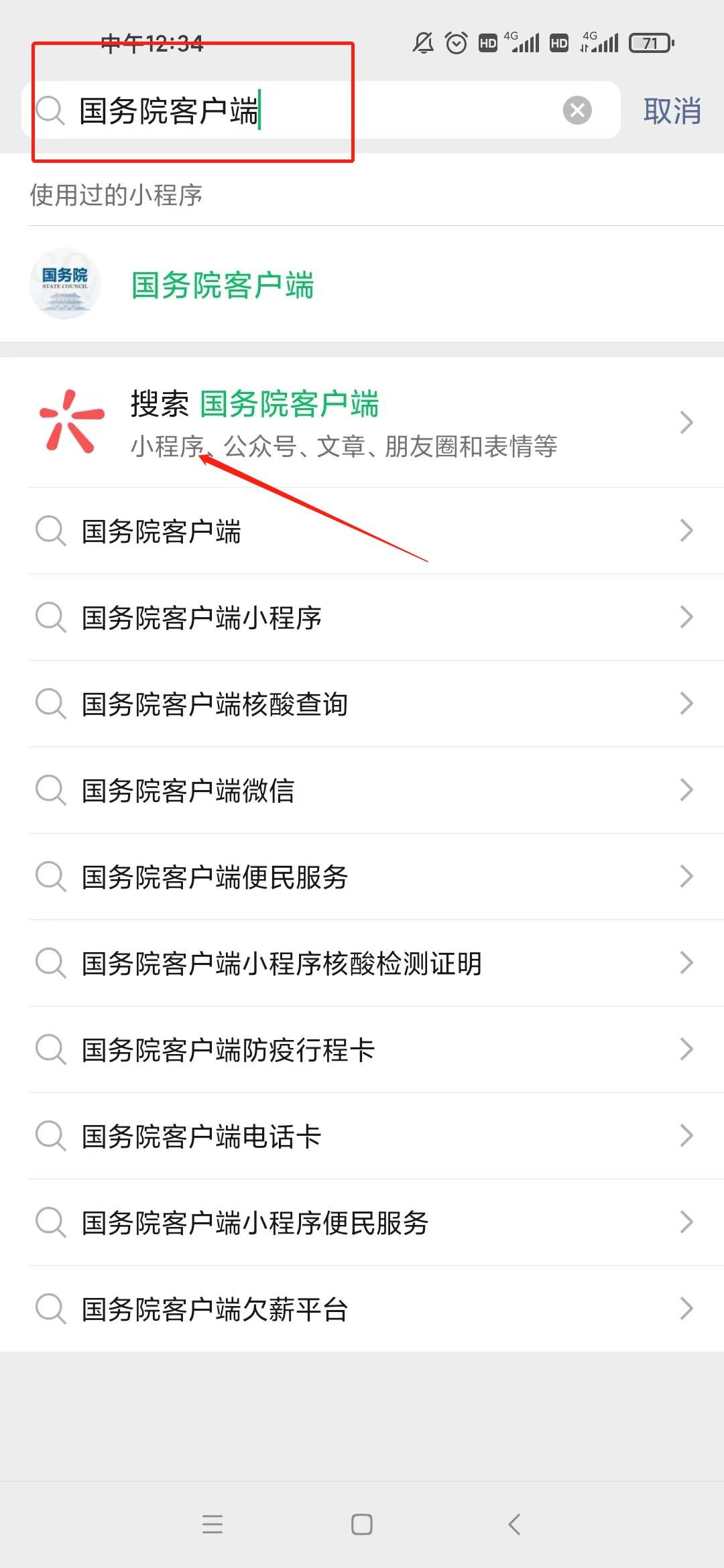Tap the search field containing 国务院客户端
The height and width of the screenshot is (1568, 724).
pyautogui.click(x=302, y=111)
